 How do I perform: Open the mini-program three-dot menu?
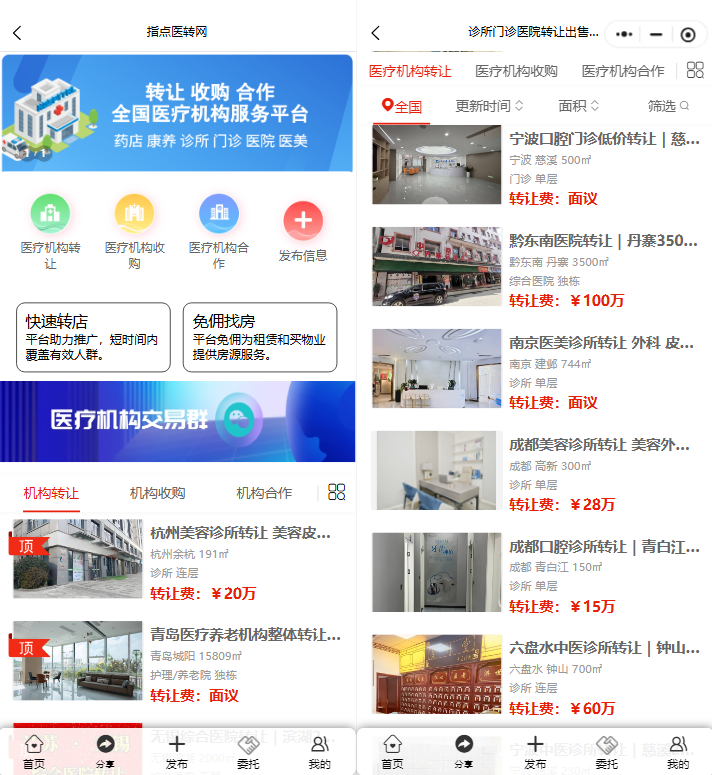tap(625, 34)
